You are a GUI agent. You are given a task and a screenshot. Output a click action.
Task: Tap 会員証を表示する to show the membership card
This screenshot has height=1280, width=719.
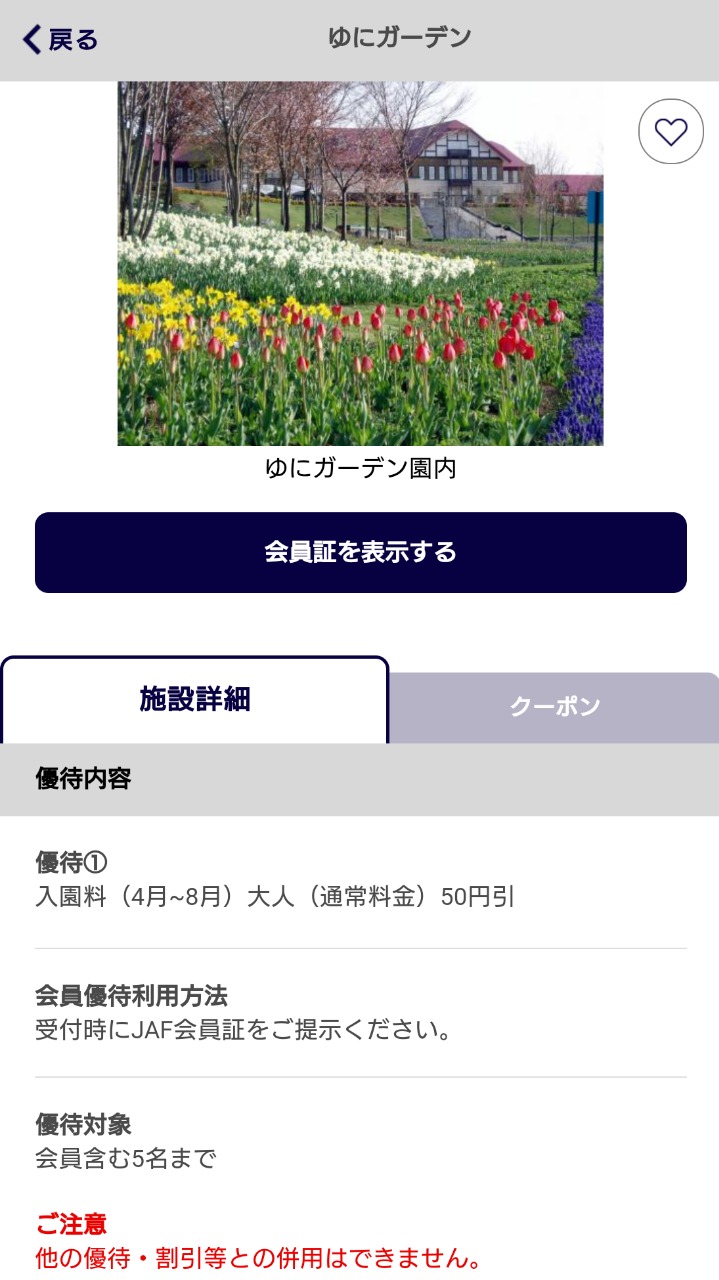coord(360,552)
